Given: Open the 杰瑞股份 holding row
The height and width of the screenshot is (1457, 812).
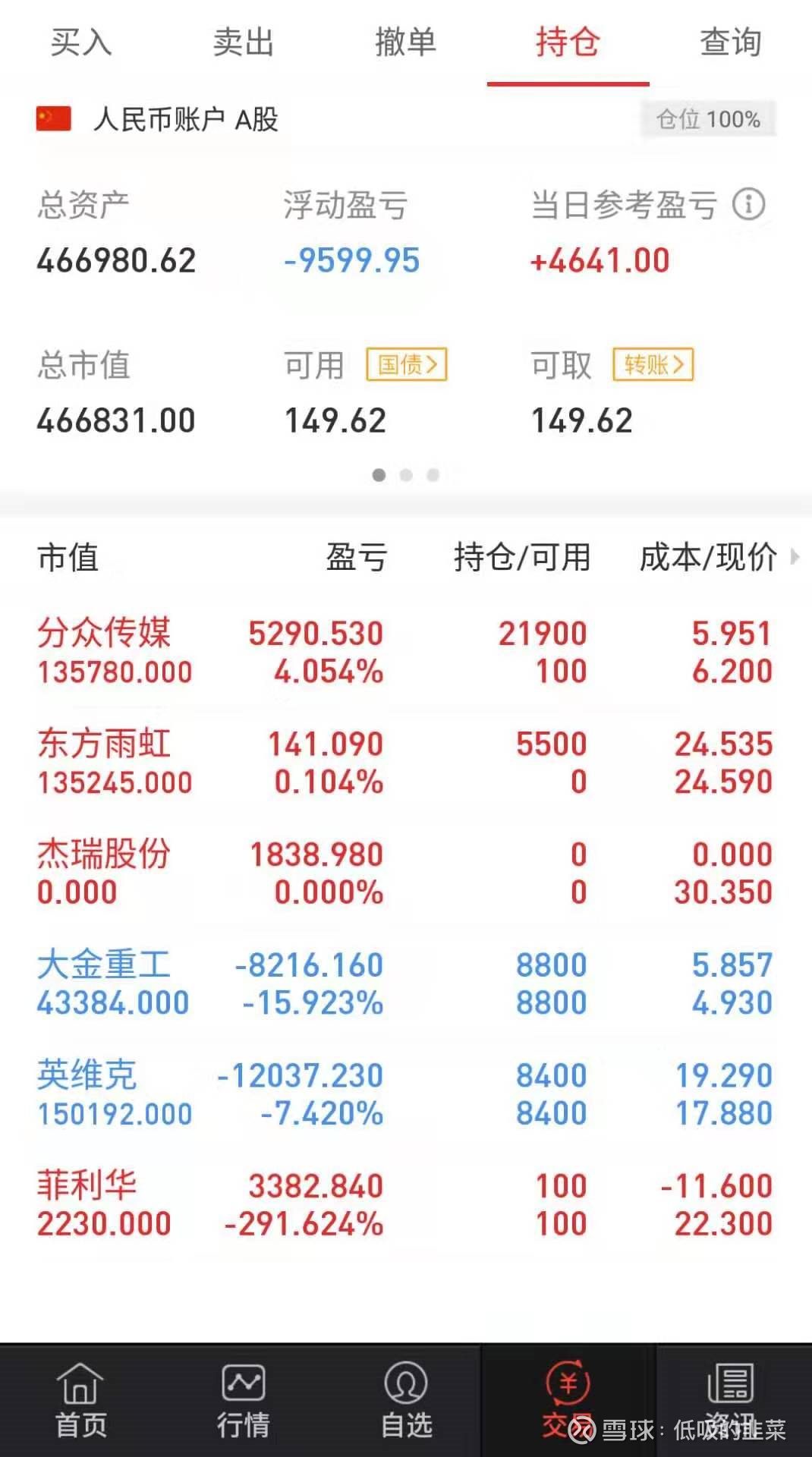Looking at the screenshot, I should tap(404, 873).
